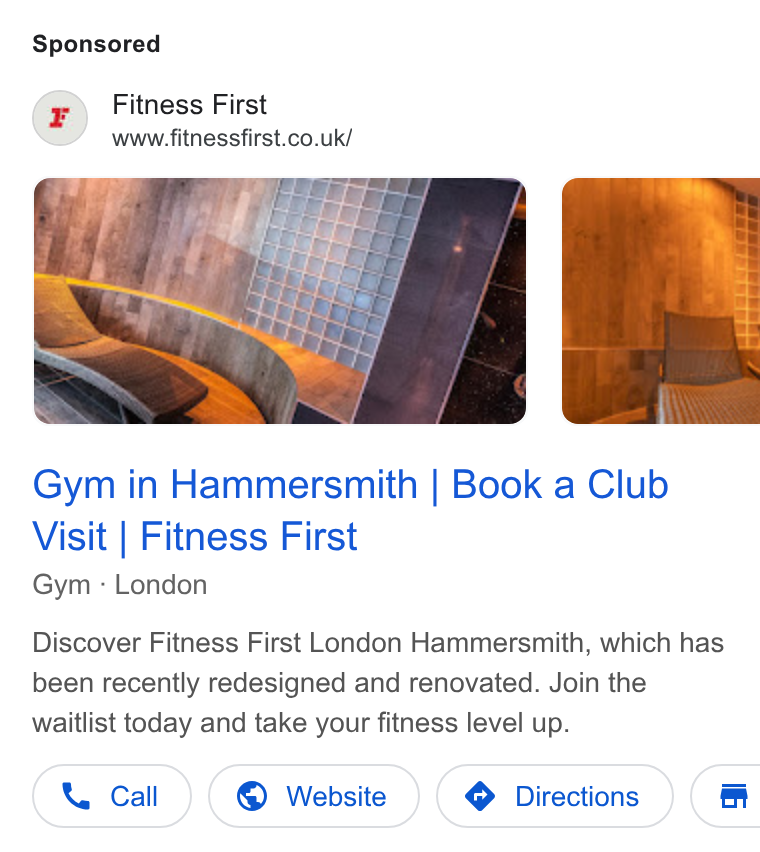This screenshot has width=760, height=852.
Task: Tap the Call button
Action: (x=112, y=796)
